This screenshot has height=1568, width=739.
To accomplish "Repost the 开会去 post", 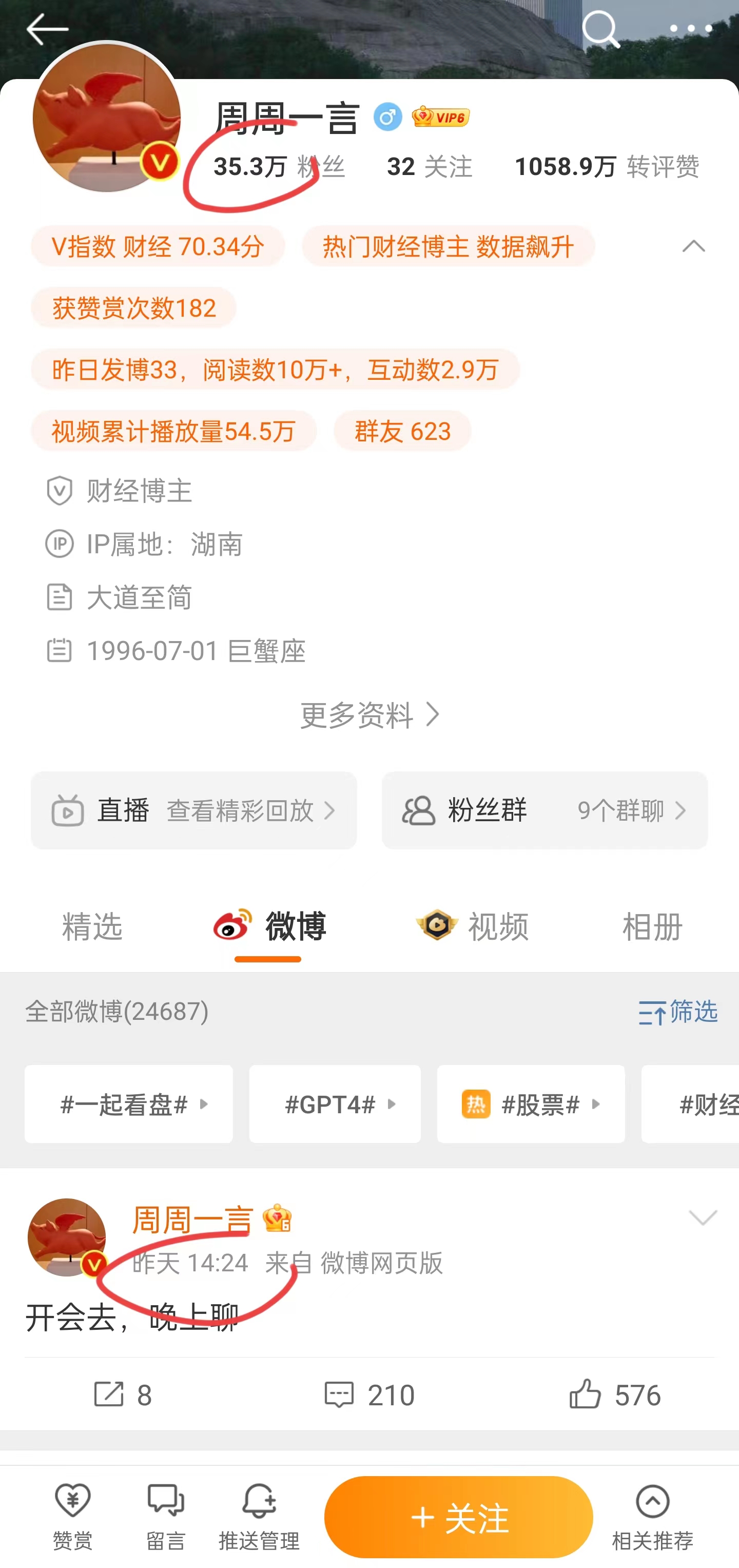I will pos(122,1394).
